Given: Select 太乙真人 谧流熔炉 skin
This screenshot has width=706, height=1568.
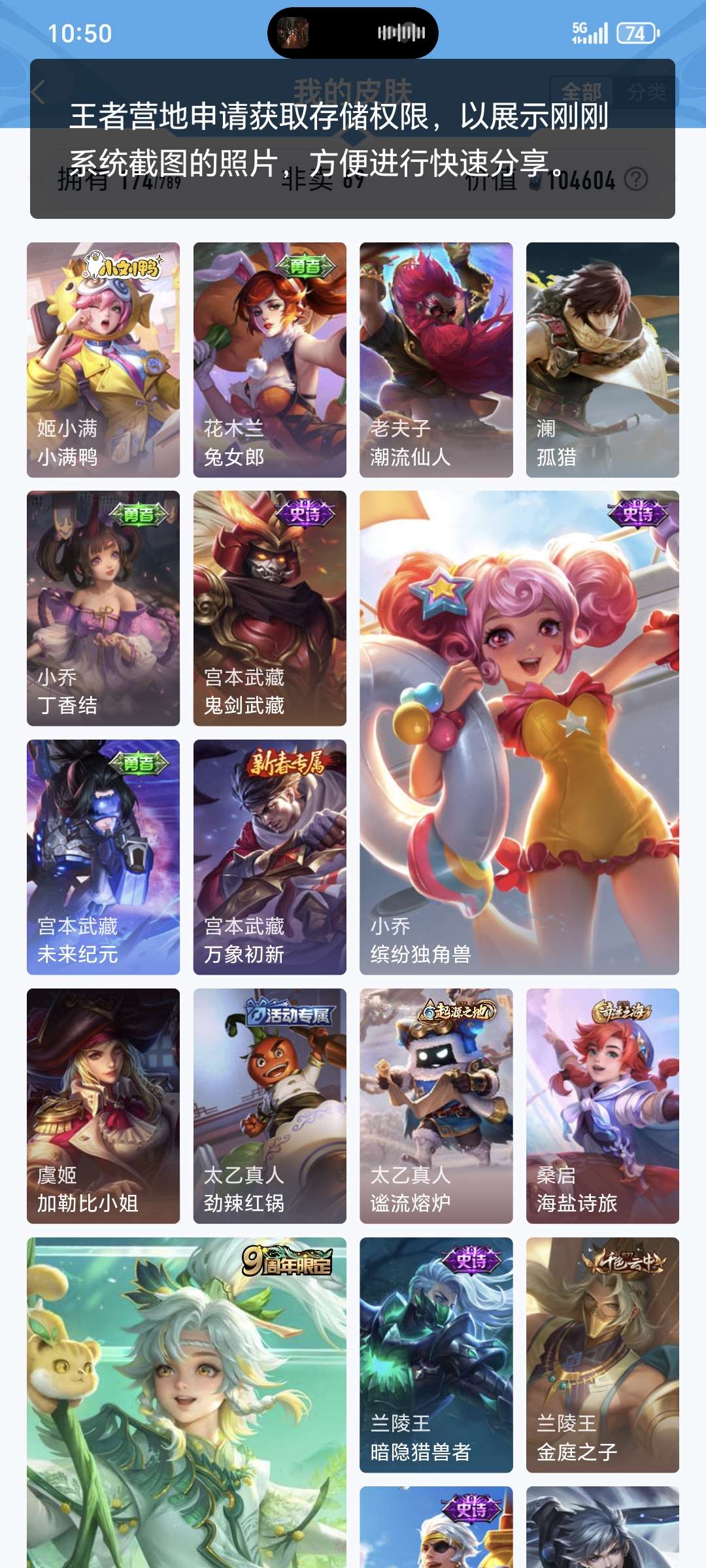Looking at the screenshot, I should point(436,1106).
